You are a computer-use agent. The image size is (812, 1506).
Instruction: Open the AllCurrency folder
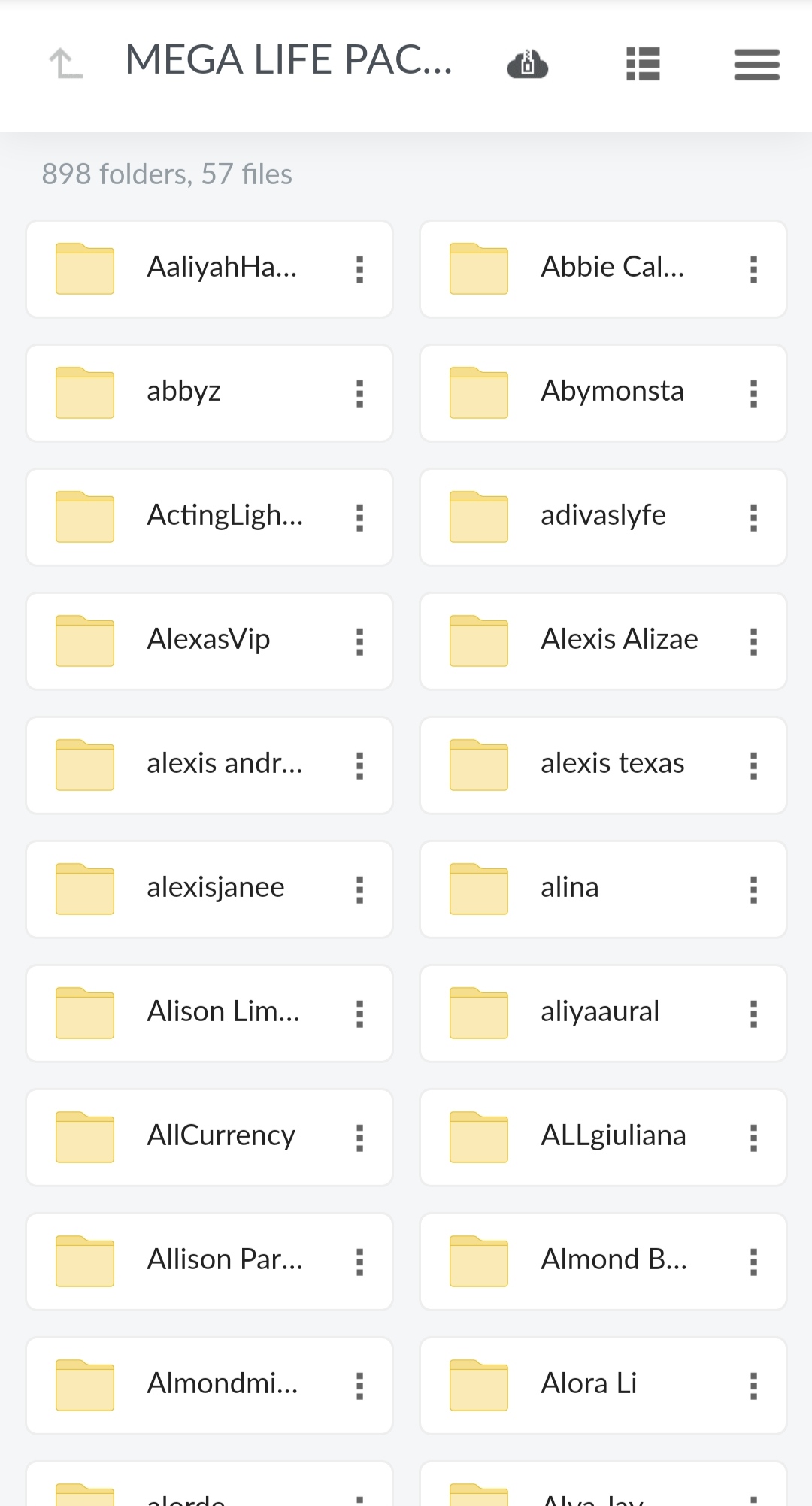click(221, 1137)
